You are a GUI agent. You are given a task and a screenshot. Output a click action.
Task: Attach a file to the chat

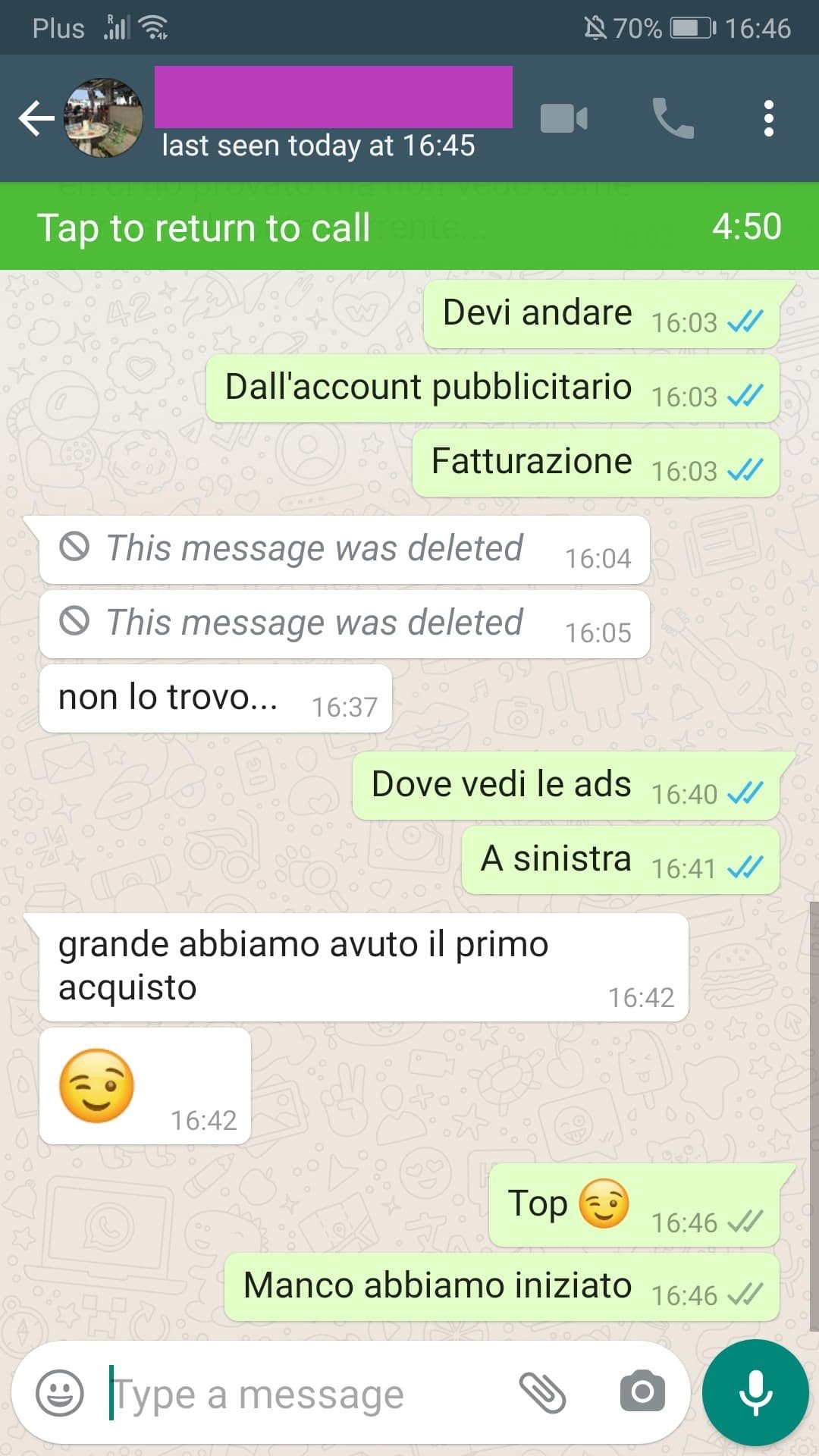[542, 1393]
